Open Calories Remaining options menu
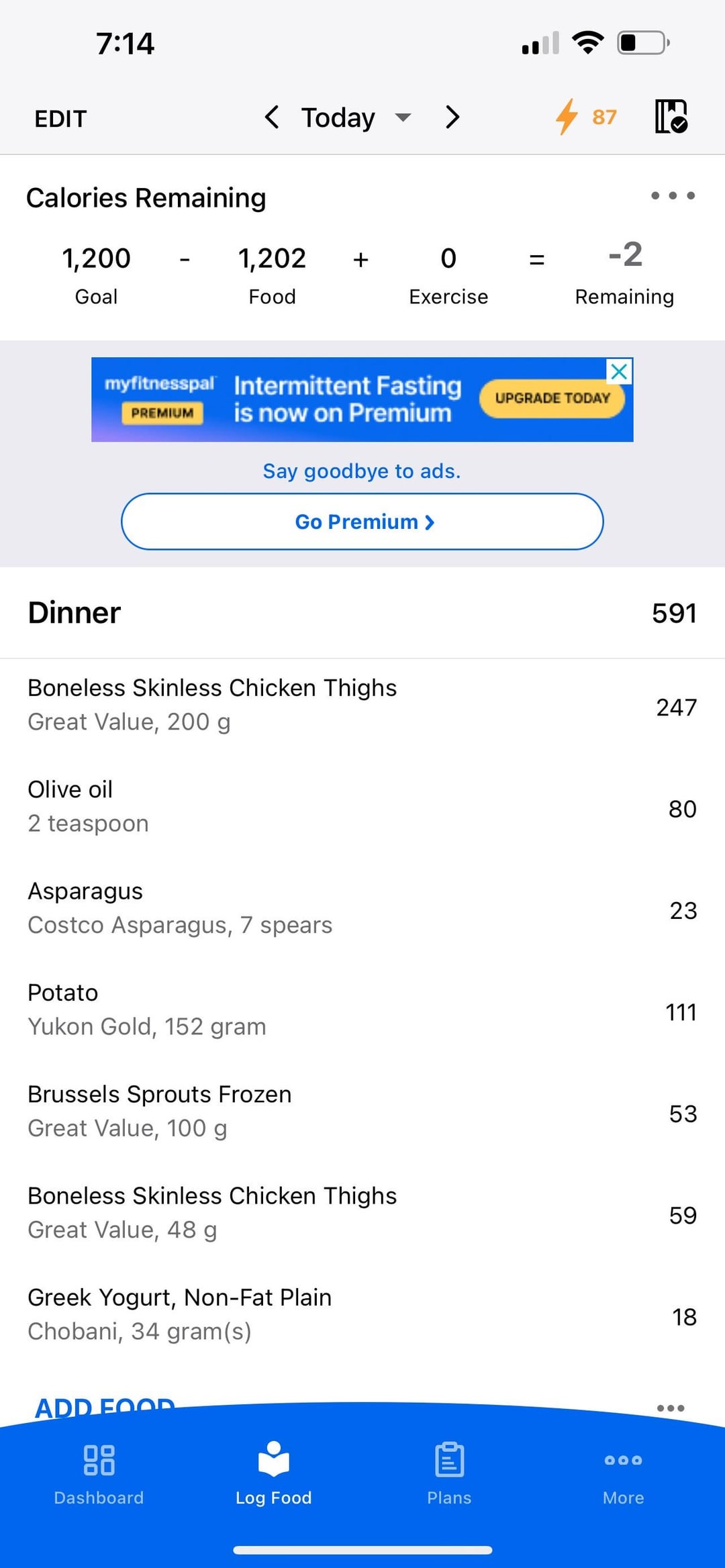Viewport: 725px width, 1568px height. (673, 196)
